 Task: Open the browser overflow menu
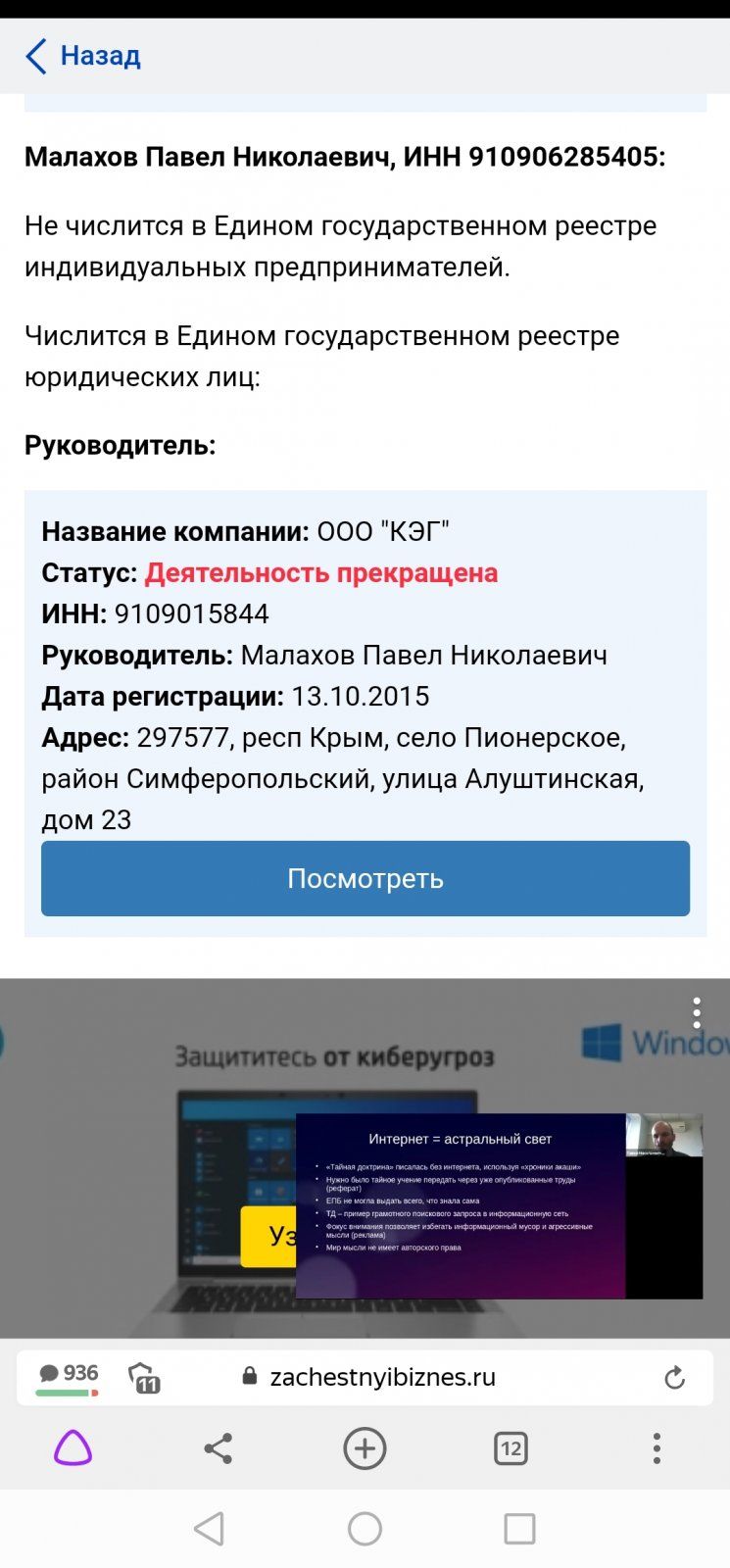657,1448
